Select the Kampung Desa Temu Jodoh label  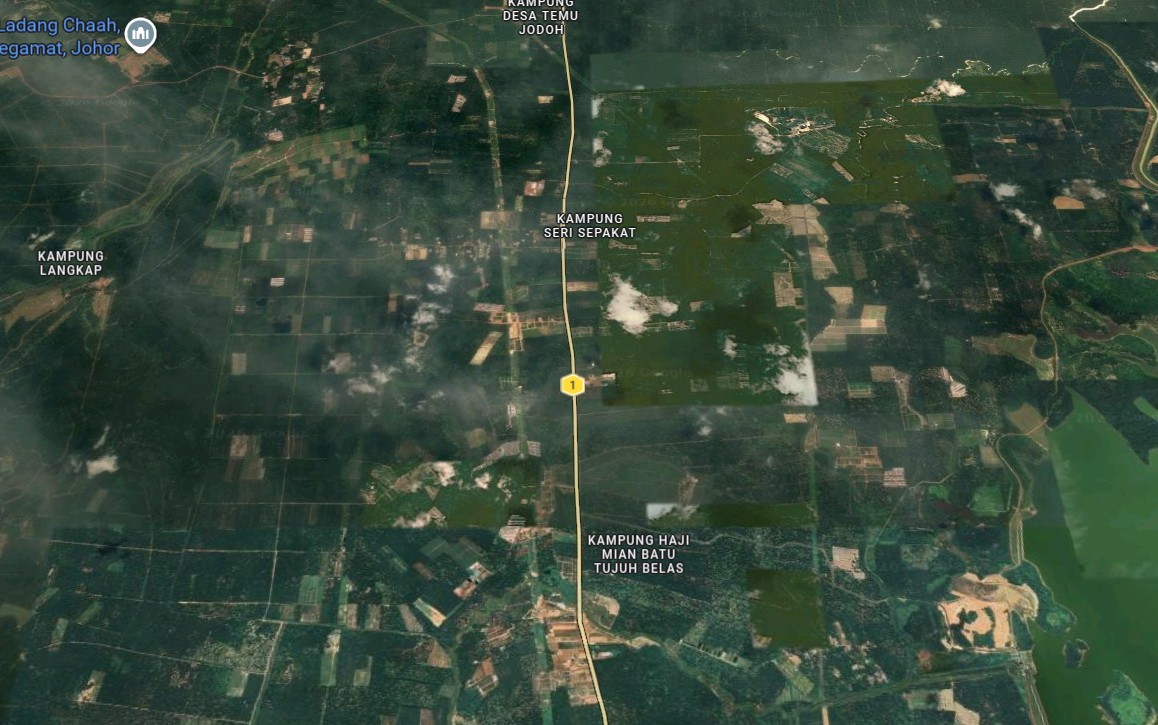point(541,17)
